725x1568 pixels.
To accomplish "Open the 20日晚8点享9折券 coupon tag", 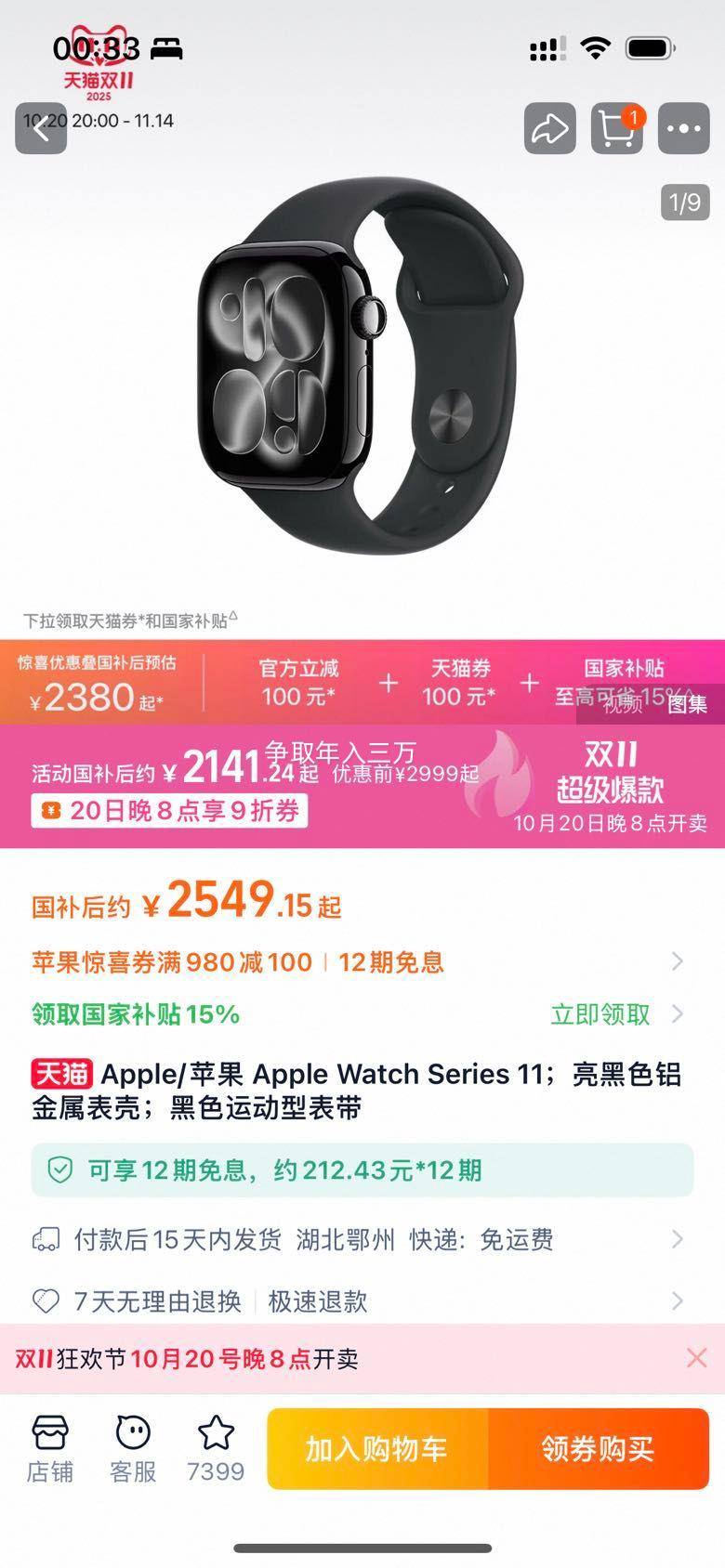I will [169, 811].
